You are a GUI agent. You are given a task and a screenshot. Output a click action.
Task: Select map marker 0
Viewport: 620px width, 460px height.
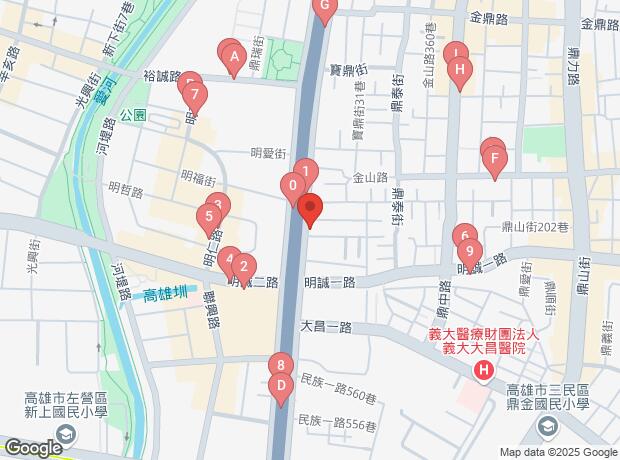click(292, 186)
